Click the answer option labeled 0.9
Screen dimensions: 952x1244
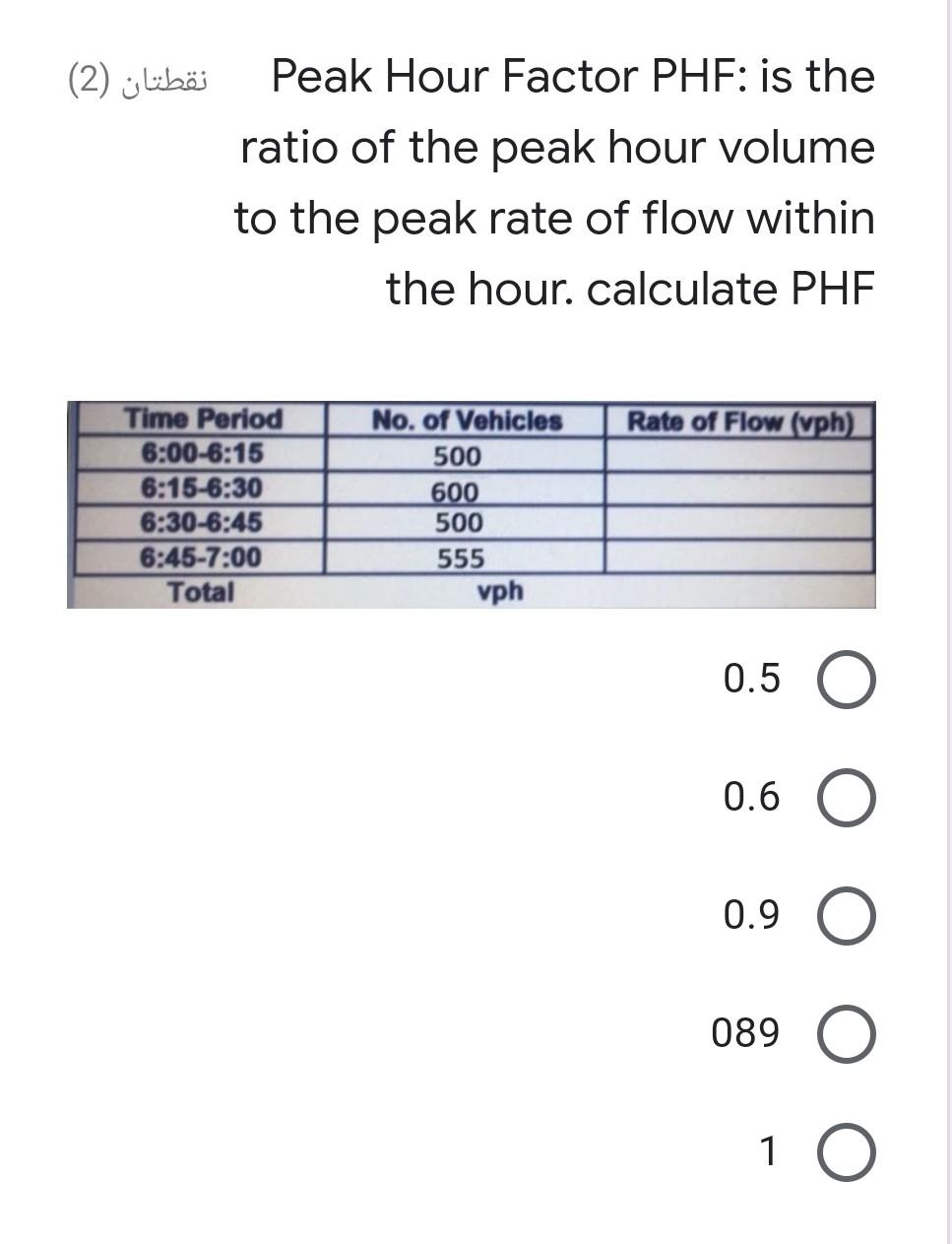pyautogui.click(x=753, y=917)
